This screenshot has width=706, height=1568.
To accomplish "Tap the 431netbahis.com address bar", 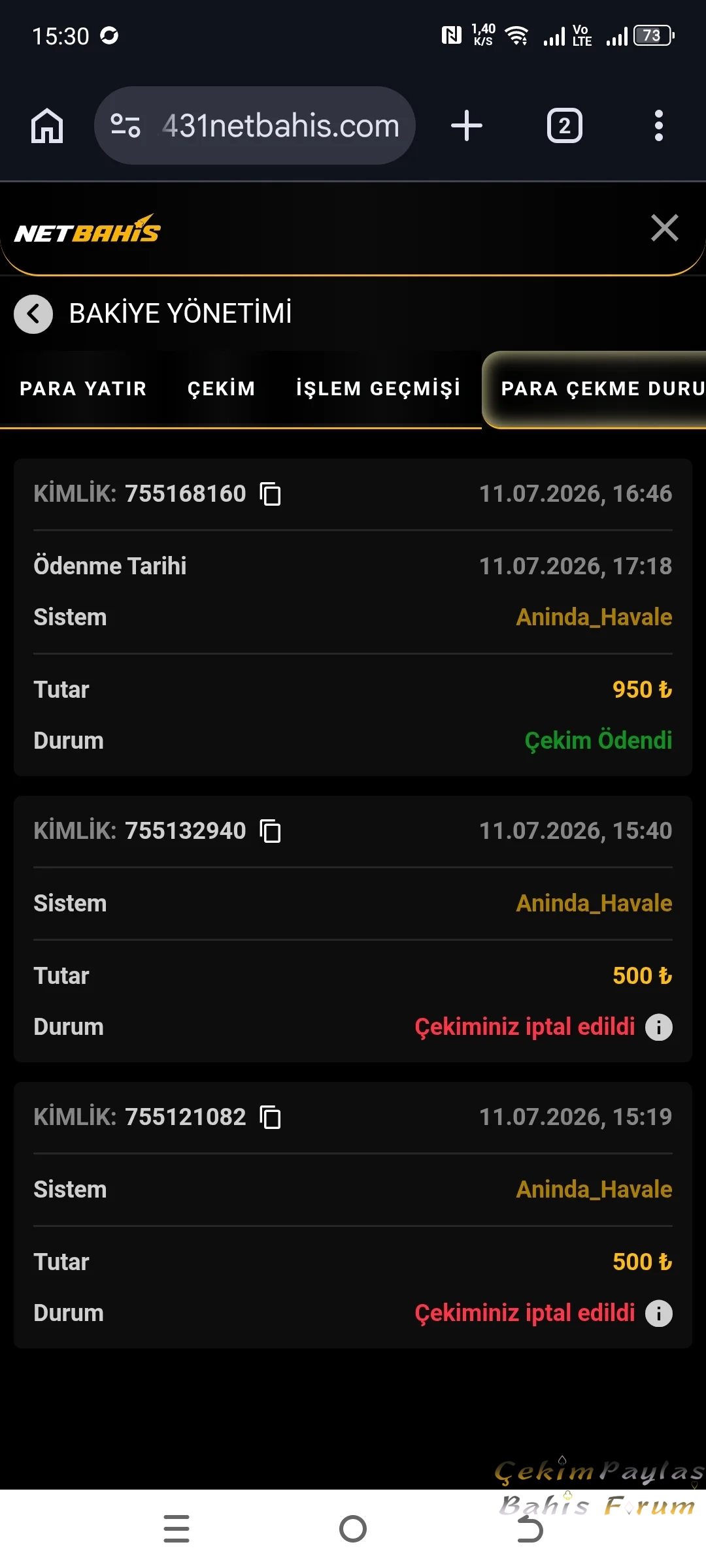I will [255, 125].
